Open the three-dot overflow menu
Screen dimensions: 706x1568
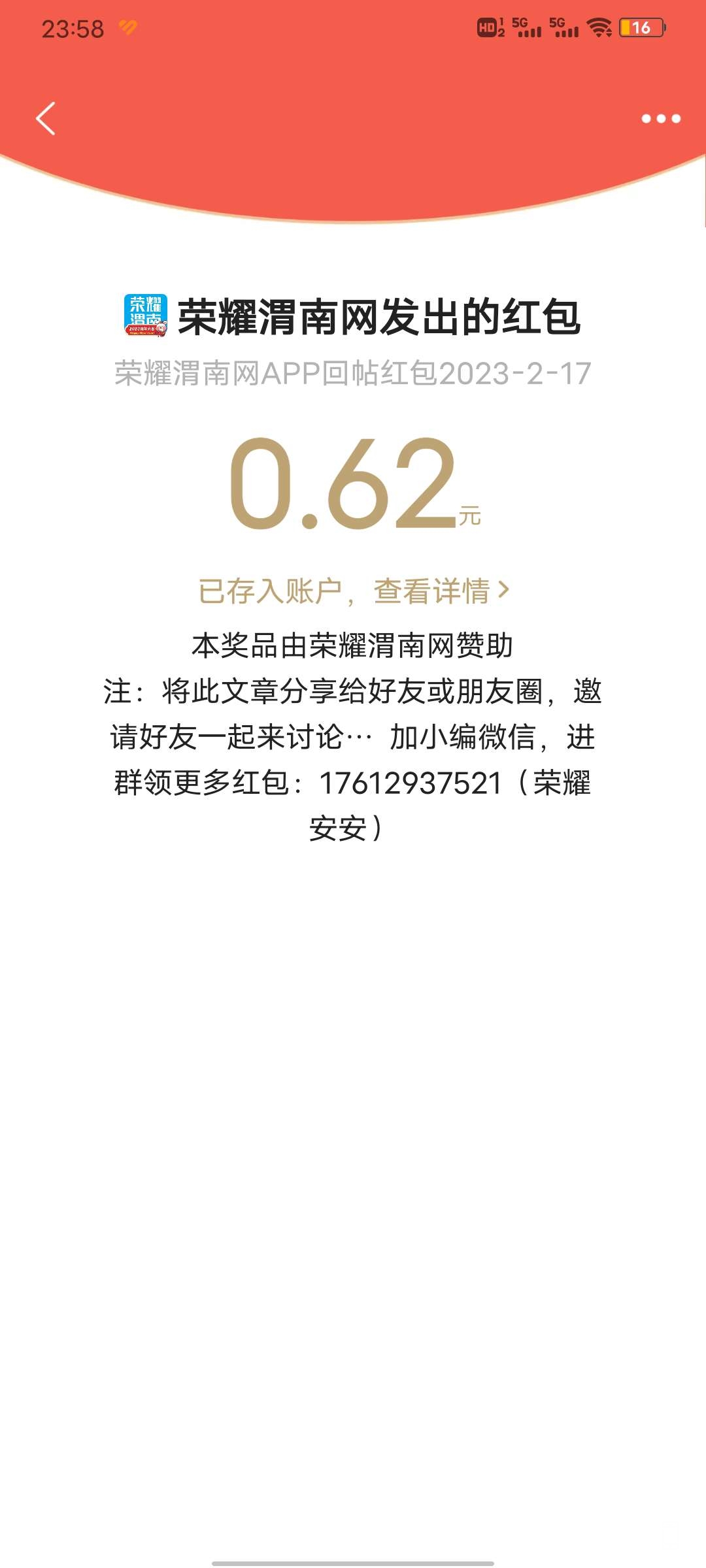[x=660, y=119]
